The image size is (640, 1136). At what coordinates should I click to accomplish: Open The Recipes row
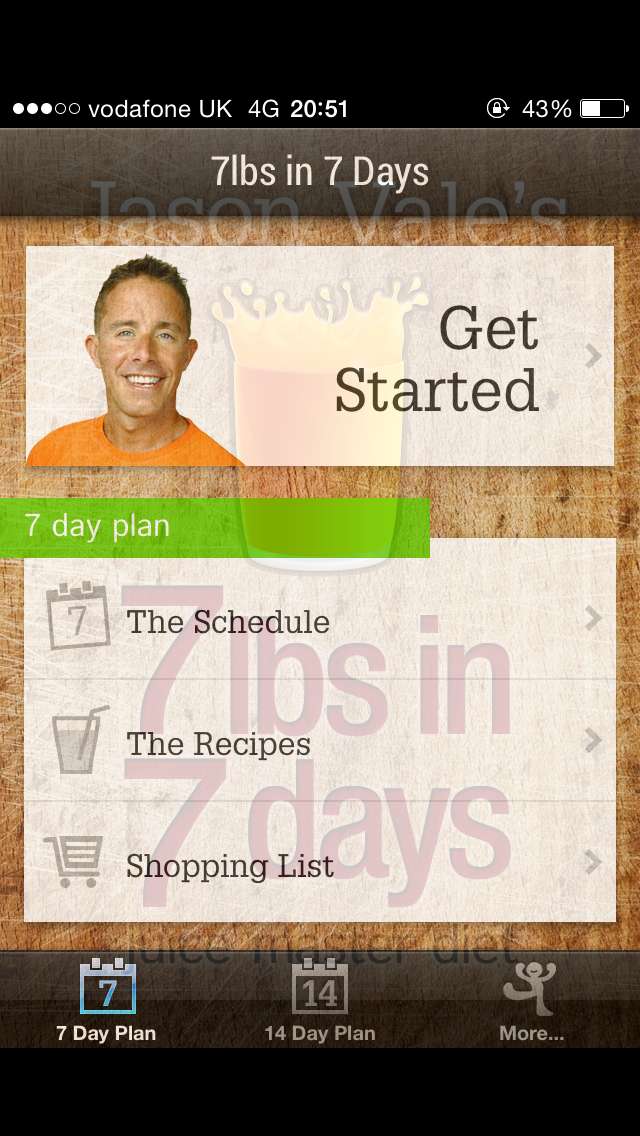[320, 743]
